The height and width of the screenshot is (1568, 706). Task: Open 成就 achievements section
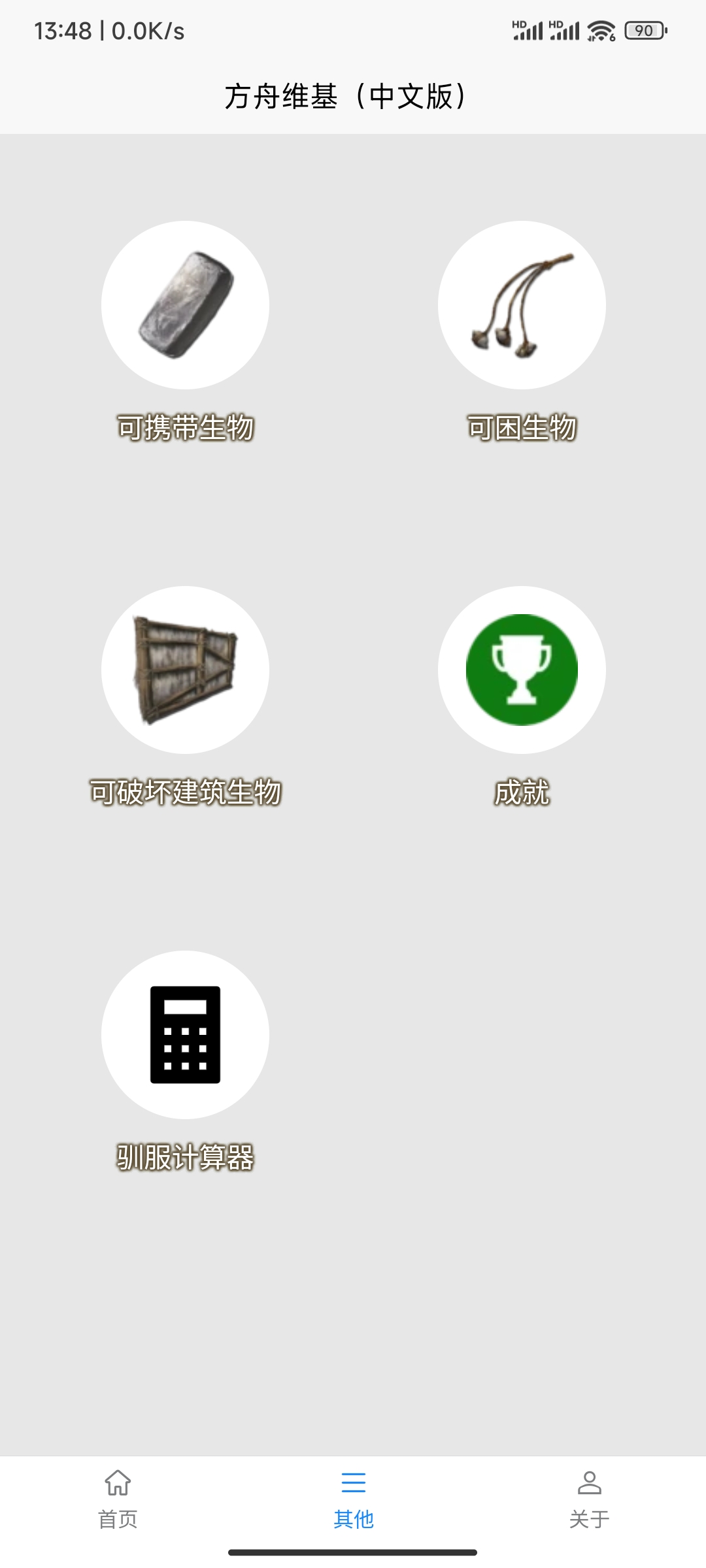tap(522, 670)
